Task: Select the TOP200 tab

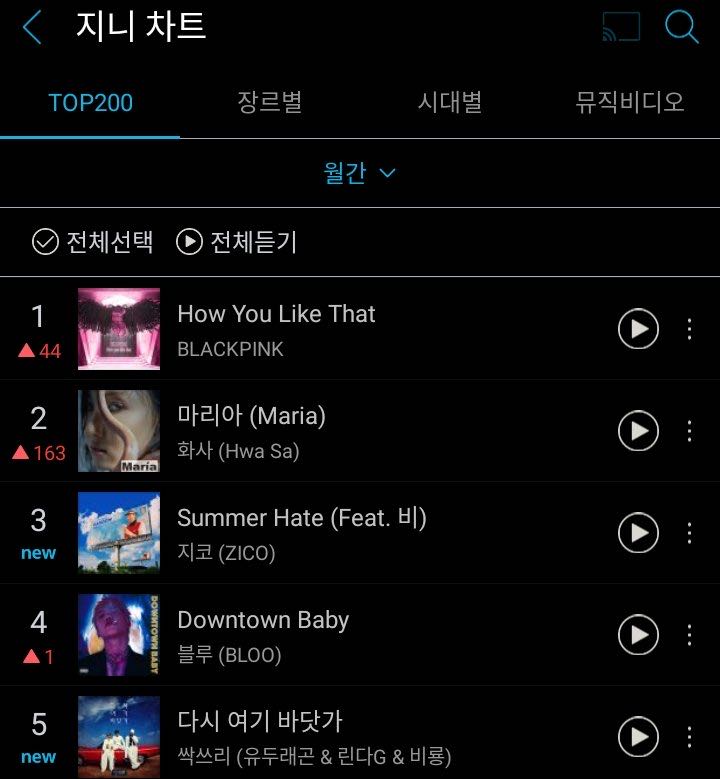Action: (90, 103)
